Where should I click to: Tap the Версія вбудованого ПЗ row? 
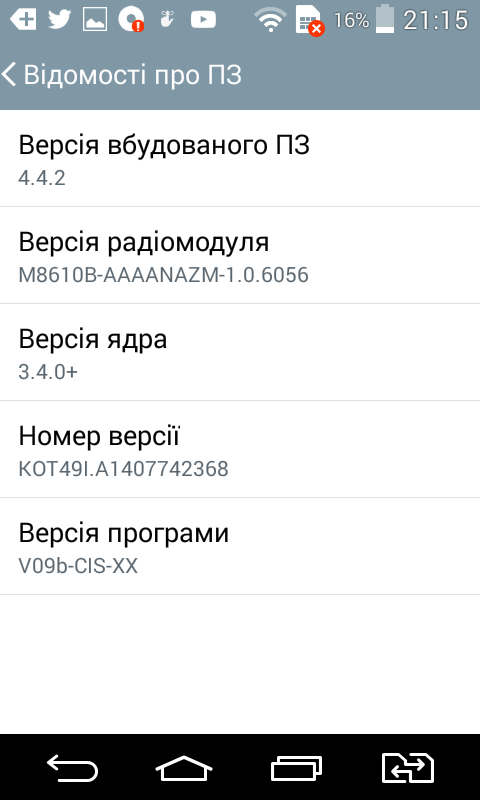click(240, 159)
